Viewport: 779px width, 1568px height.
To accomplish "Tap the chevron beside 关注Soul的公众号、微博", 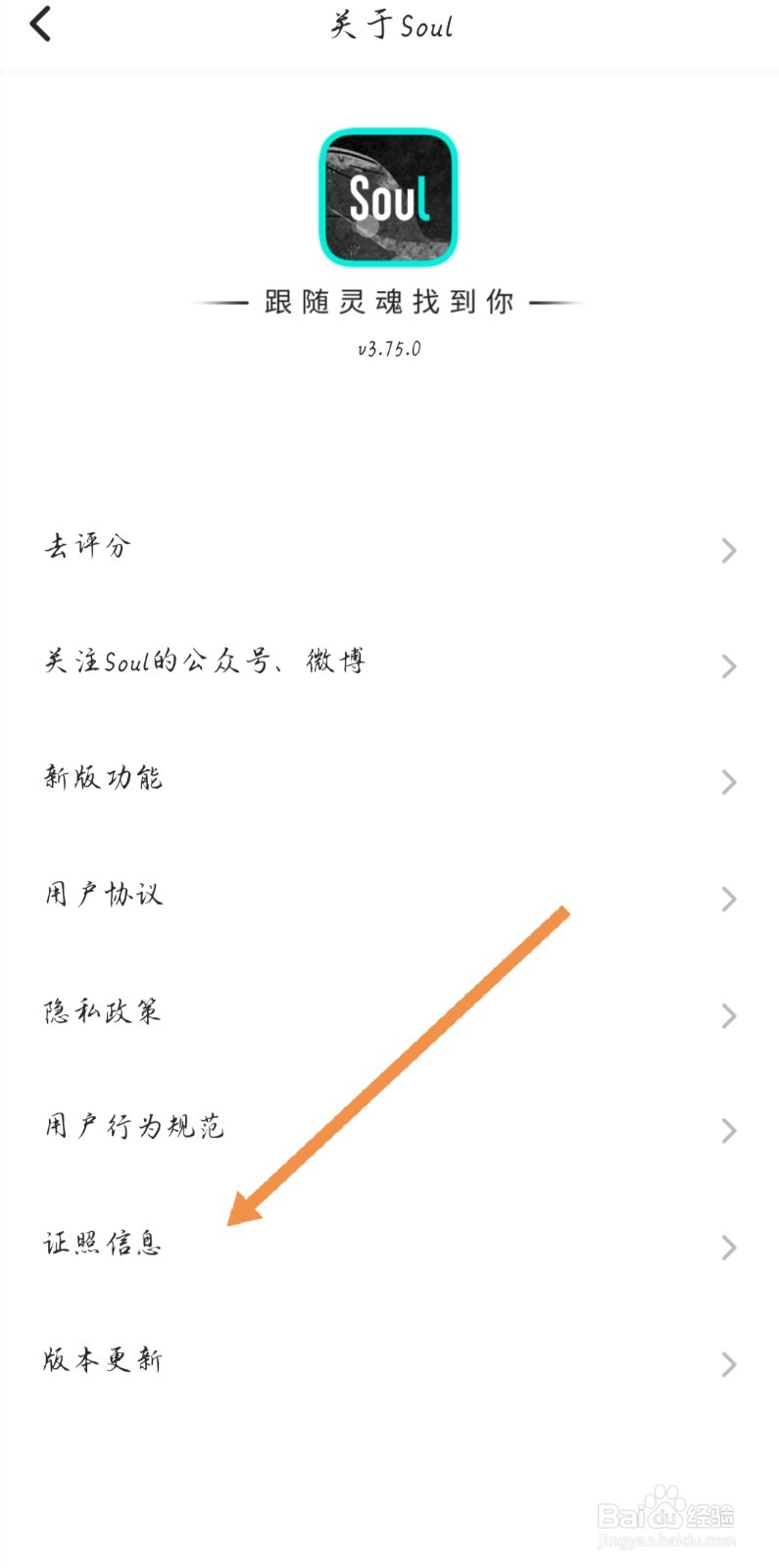I will click(727, 666).
